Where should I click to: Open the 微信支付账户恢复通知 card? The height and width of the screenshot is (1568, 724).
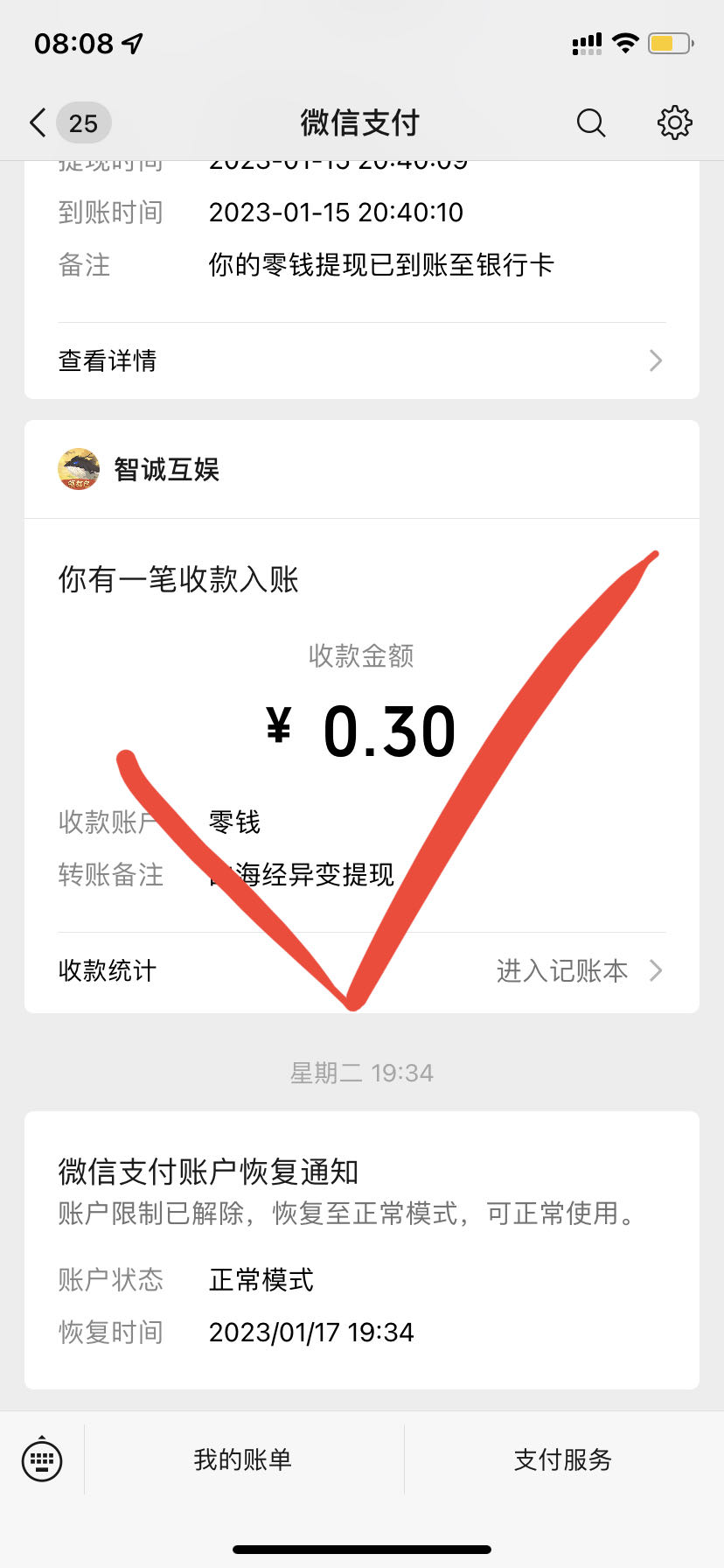[x=361, y=1249]
